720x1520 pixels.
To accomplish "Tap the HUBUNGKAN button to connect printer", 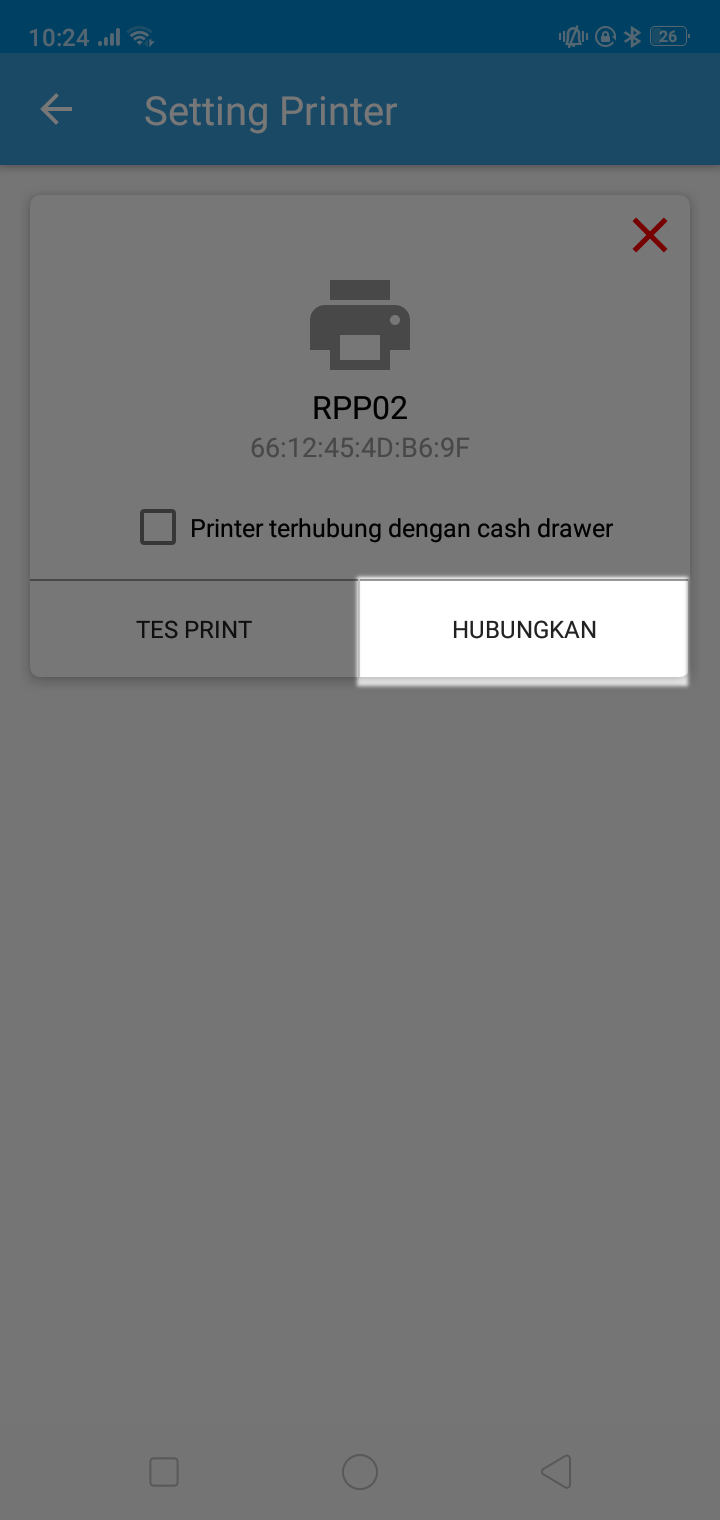I will coord(524,629).
